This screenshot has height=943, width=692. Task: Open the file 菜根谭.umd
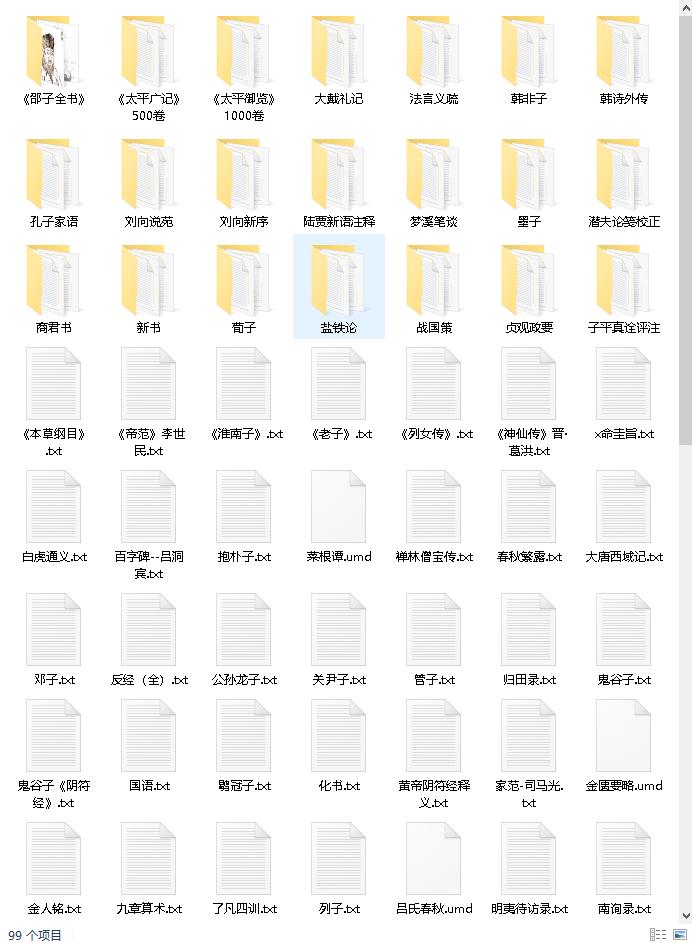(339, 508)
